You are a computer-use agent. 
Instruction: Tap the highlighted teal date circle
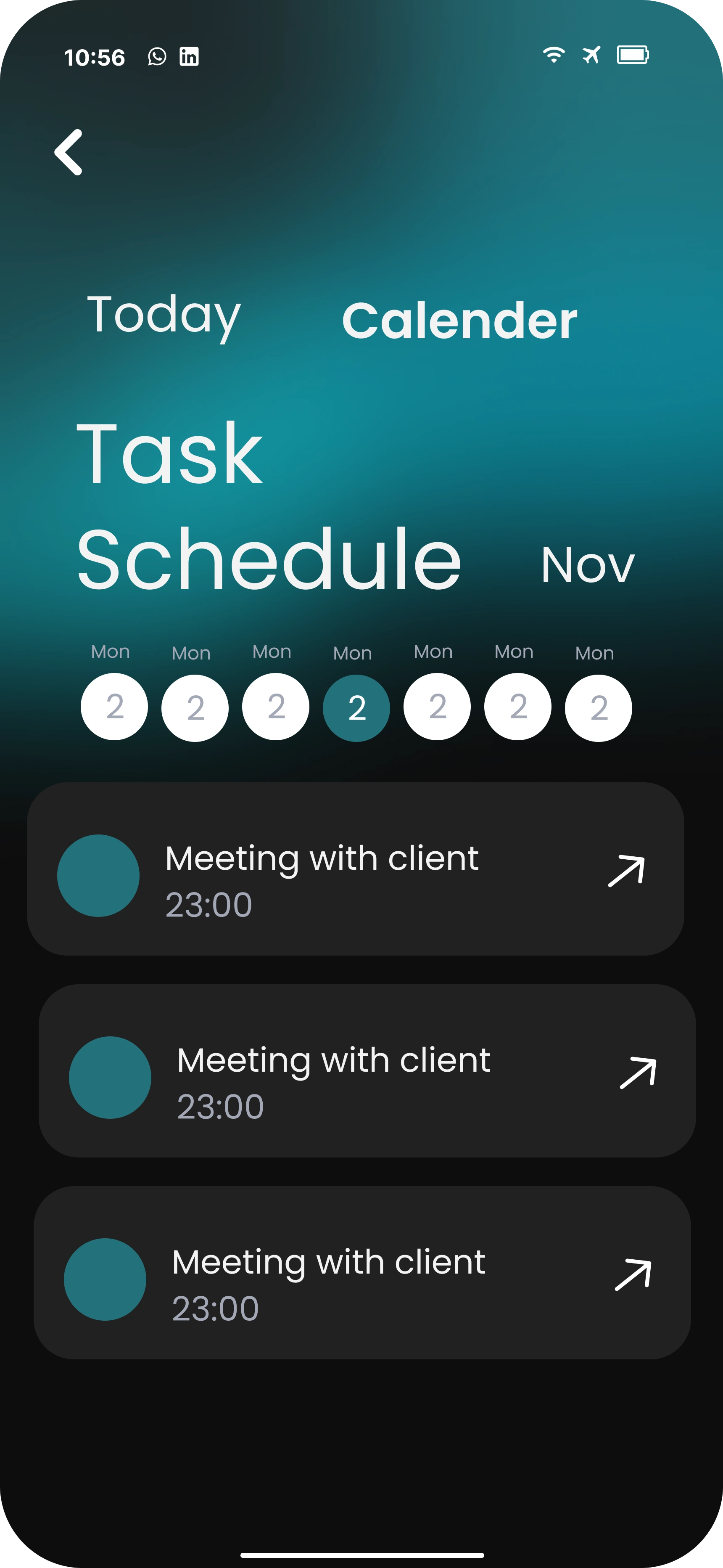(x=356, y=708)
